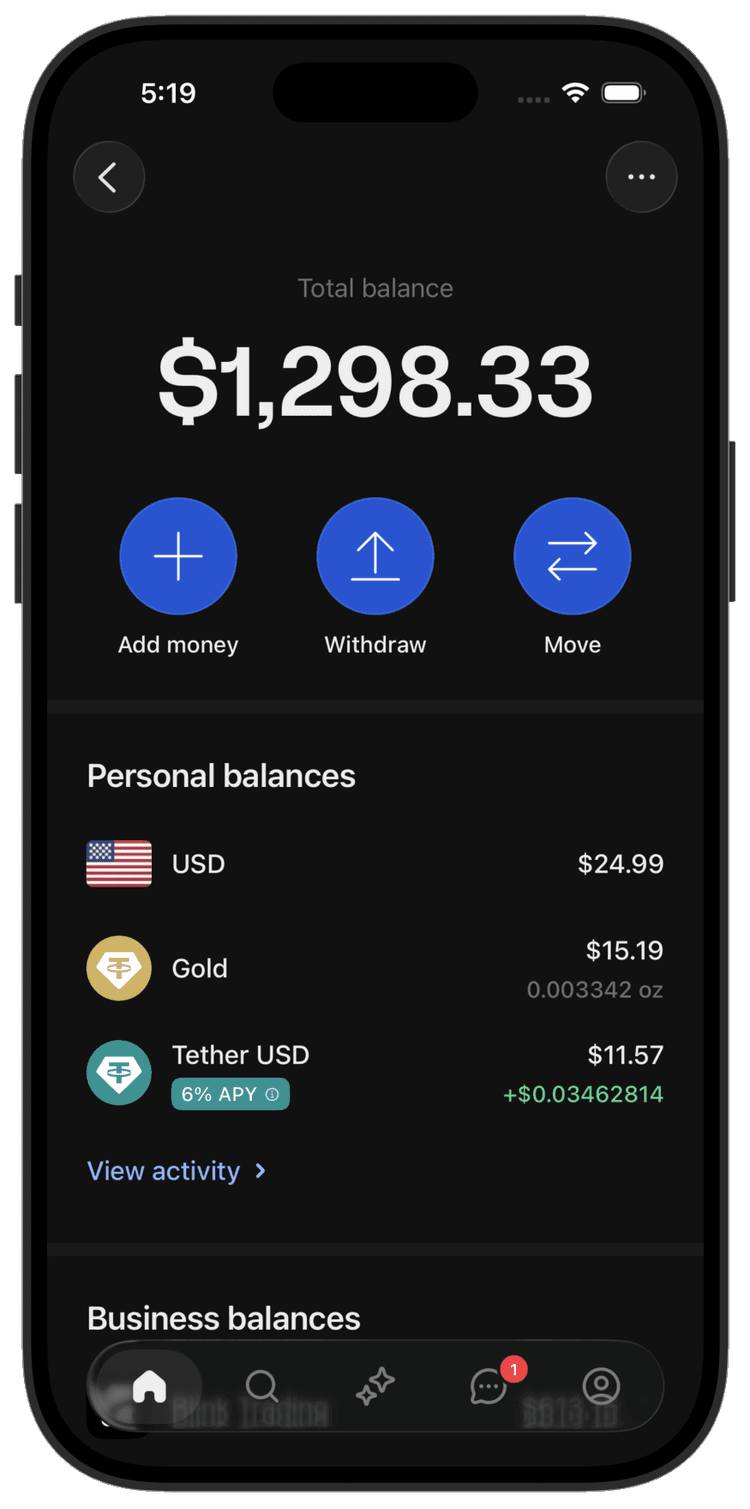
Task: Tap the USD row showing $24.99
Action: click(375, 863)
